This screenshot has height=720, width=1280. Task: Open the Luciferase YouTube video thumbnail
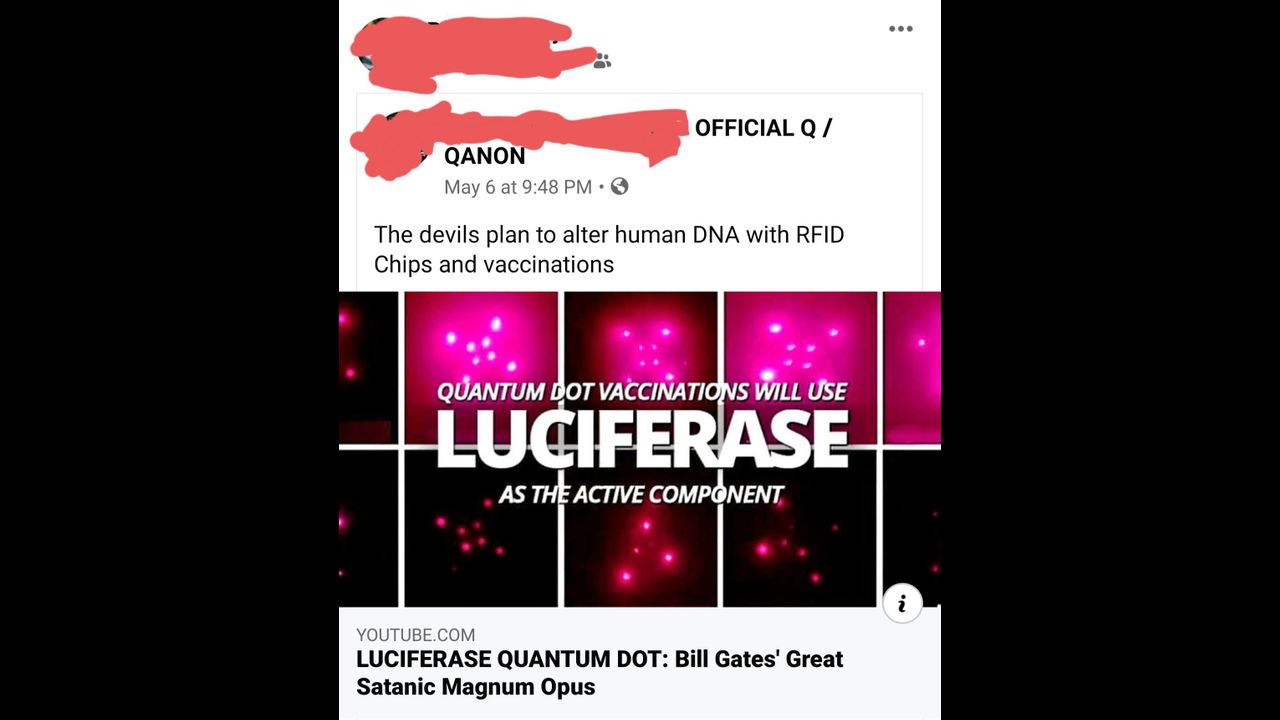click(640, 449)
